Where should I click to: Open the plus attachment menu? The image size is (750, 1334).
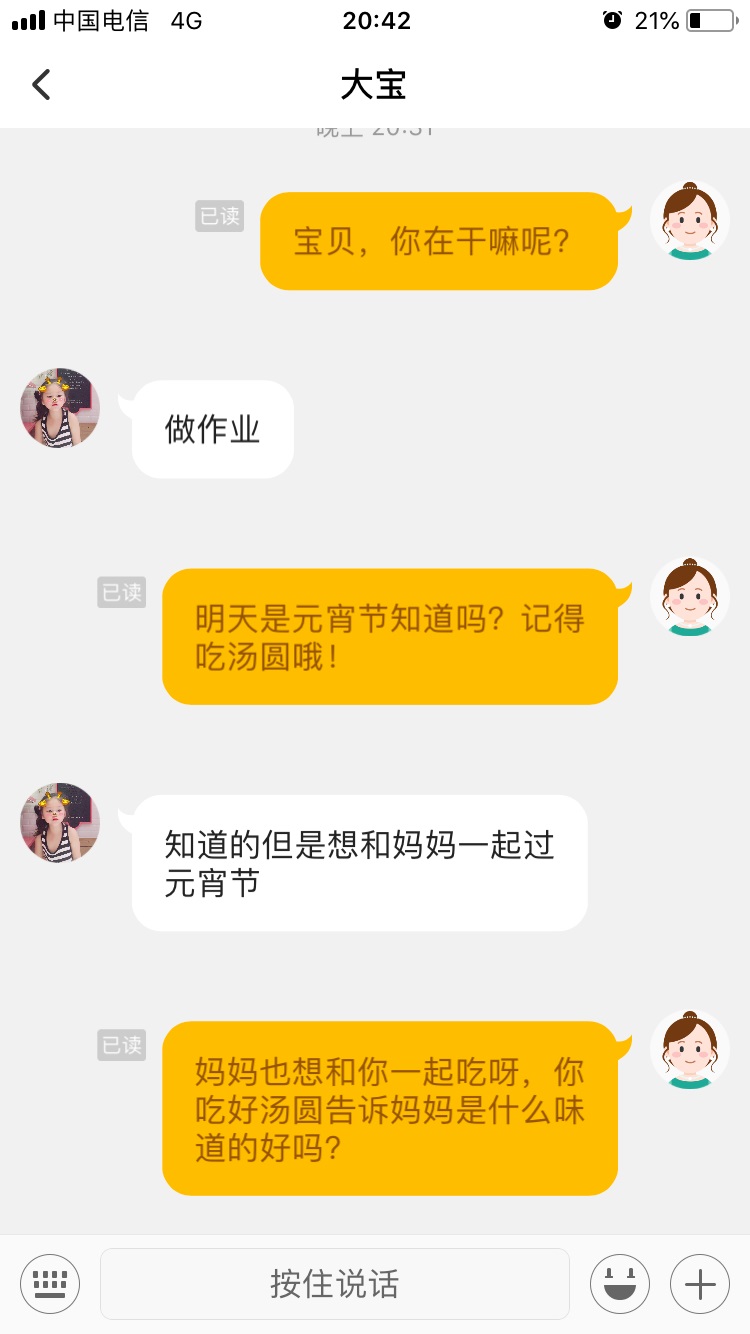(699, 1283)
